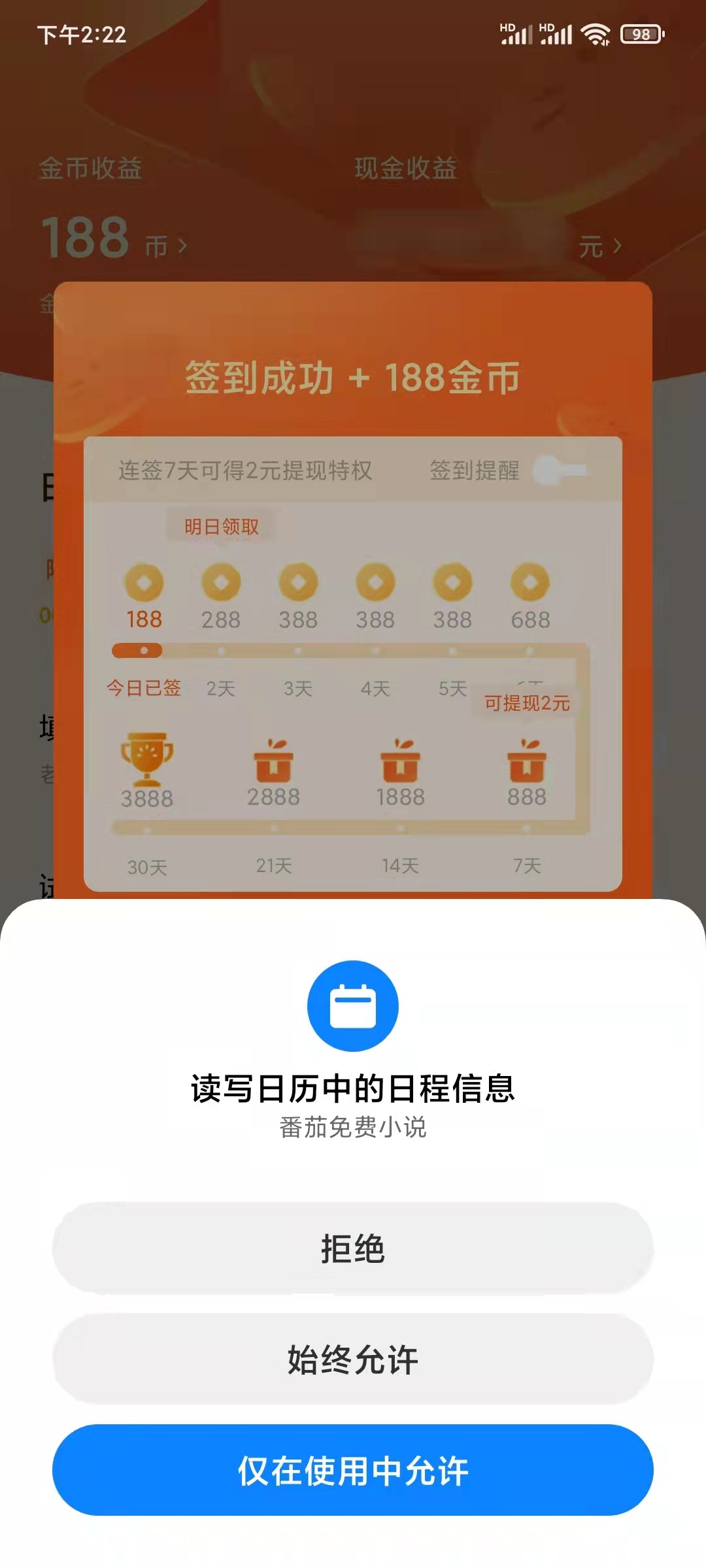
Task: Select the 金币收益 section
Action: [x=92, y=169]
